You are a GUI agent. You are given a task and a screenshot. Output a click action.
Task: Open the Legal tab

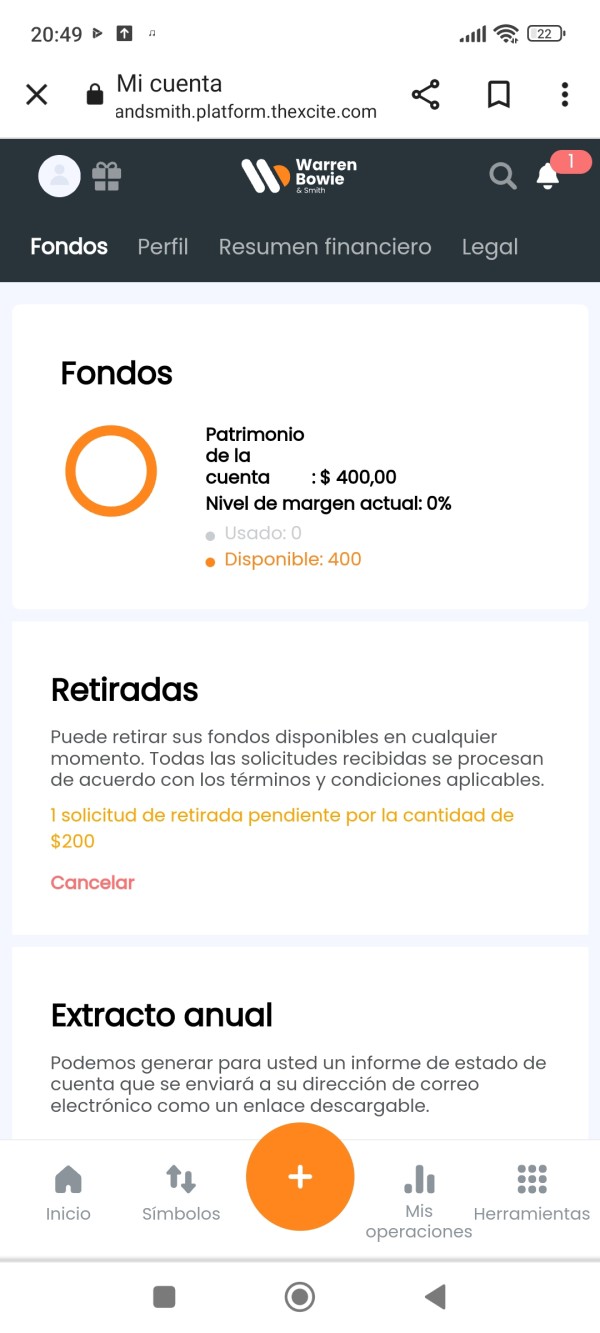[x=490, y=247]
